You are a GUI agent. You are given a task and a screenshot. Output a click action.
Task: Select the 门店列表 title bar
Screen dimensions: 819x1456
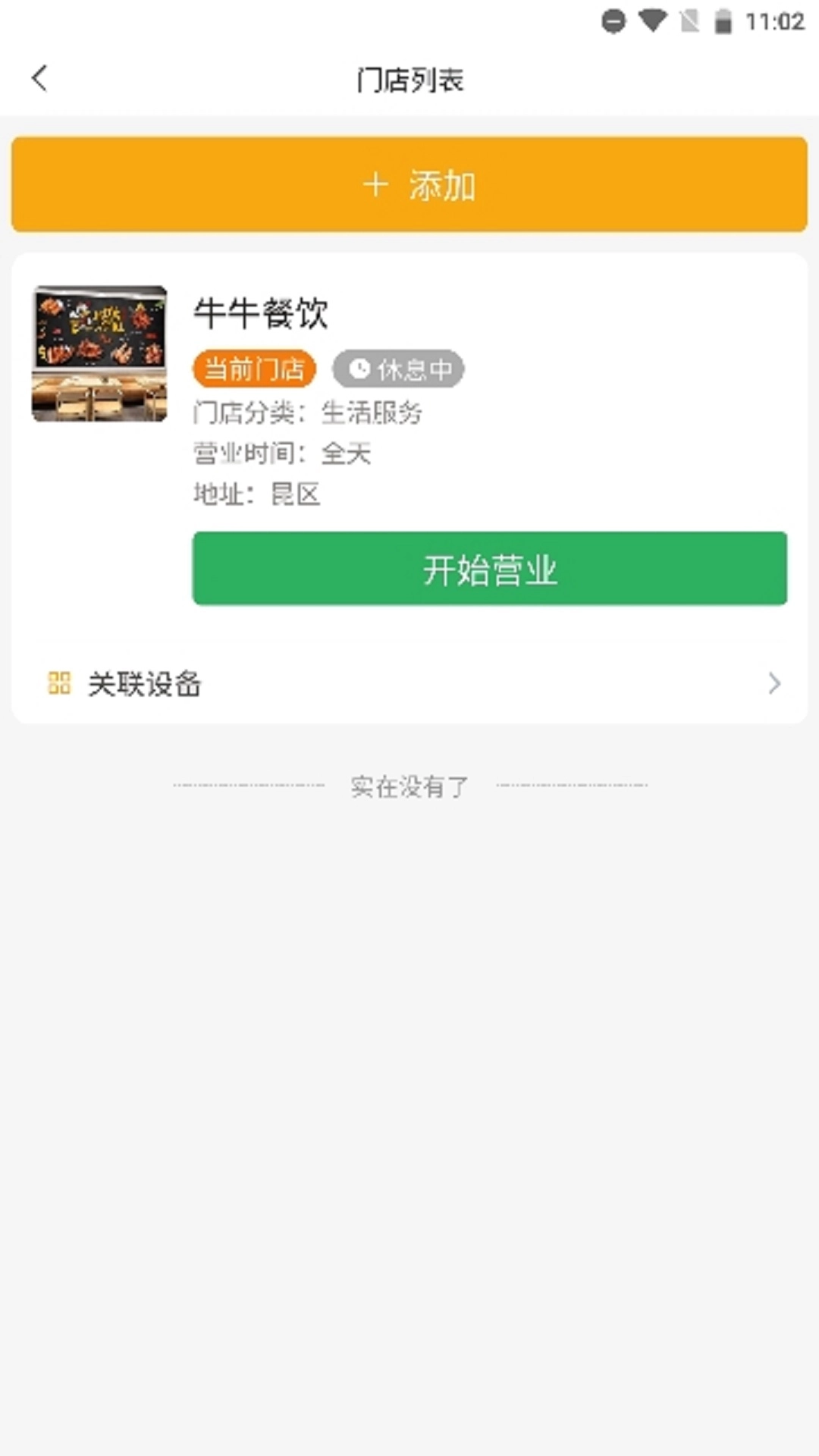click(409, 79)
